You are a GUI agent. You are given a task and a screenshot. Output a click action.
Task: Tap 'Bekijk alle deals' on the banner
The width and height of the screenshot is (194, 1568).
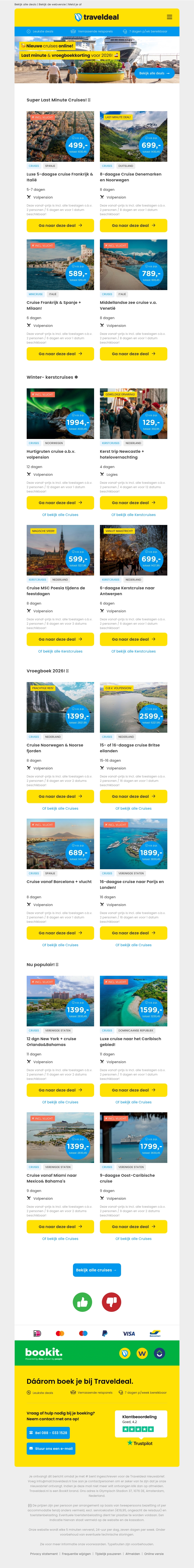[x=154, y=73]
